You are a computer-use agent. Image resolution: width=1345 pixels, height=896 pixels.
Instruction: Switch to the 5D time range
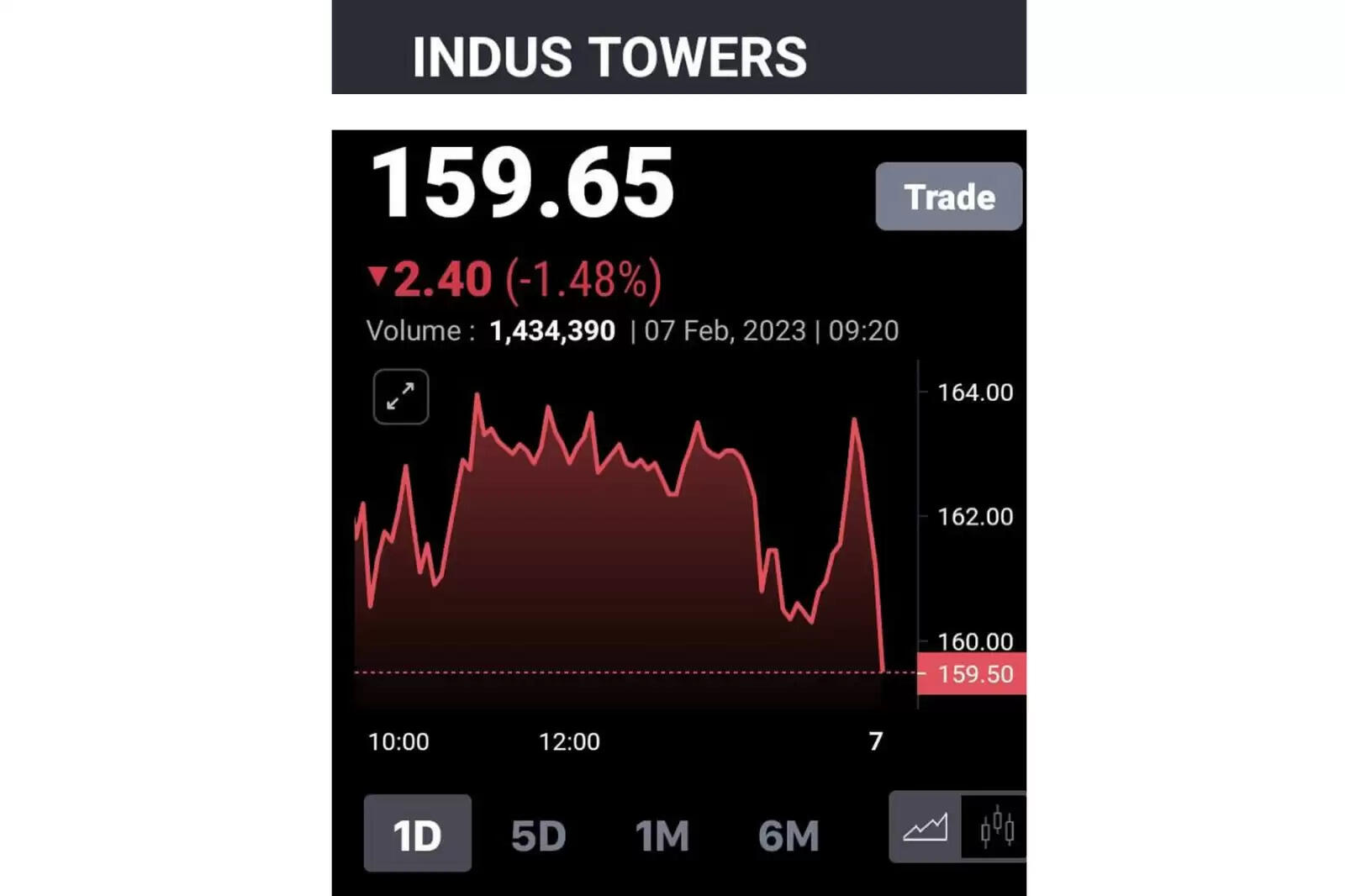[538, 835]
